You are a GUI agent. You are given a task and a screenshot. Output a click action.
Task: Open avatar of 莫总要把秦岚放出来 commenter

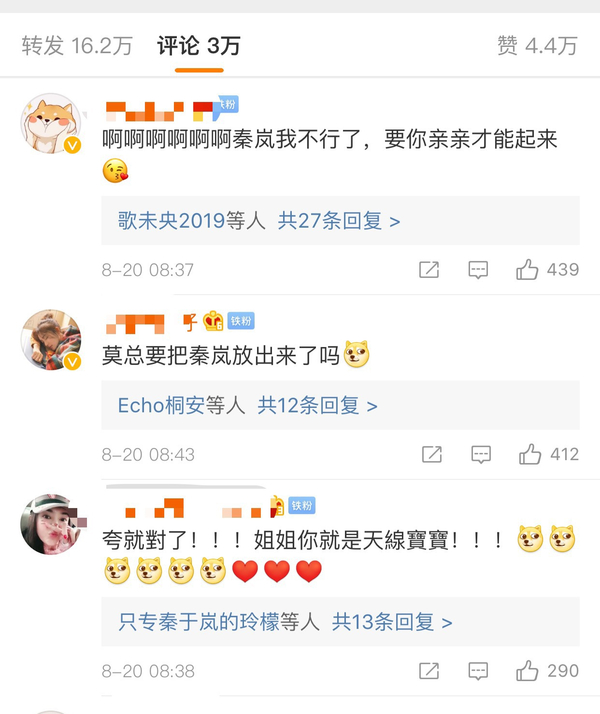click(51, 340)
